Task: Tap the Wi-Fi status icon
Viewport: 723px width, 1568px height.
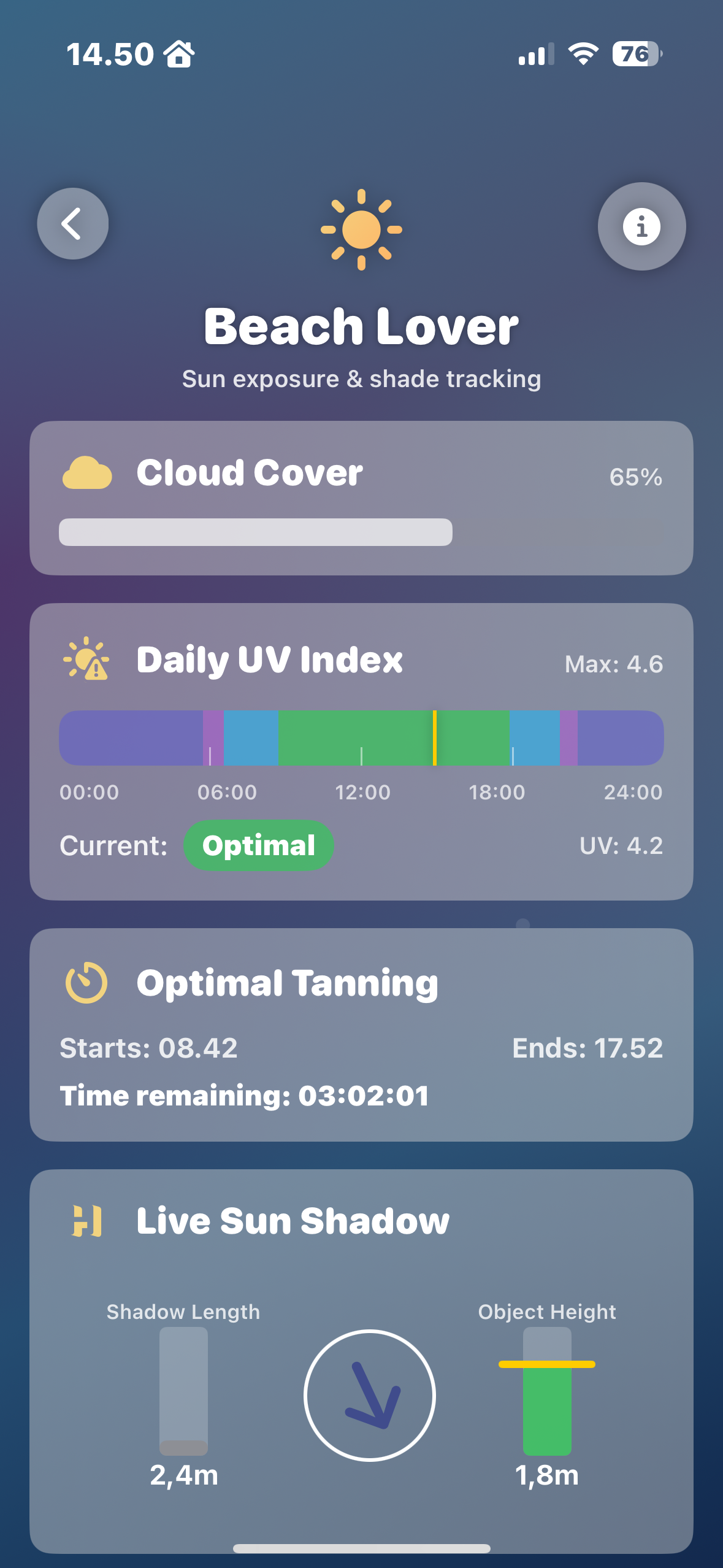Action: click(x=581, y=54)
